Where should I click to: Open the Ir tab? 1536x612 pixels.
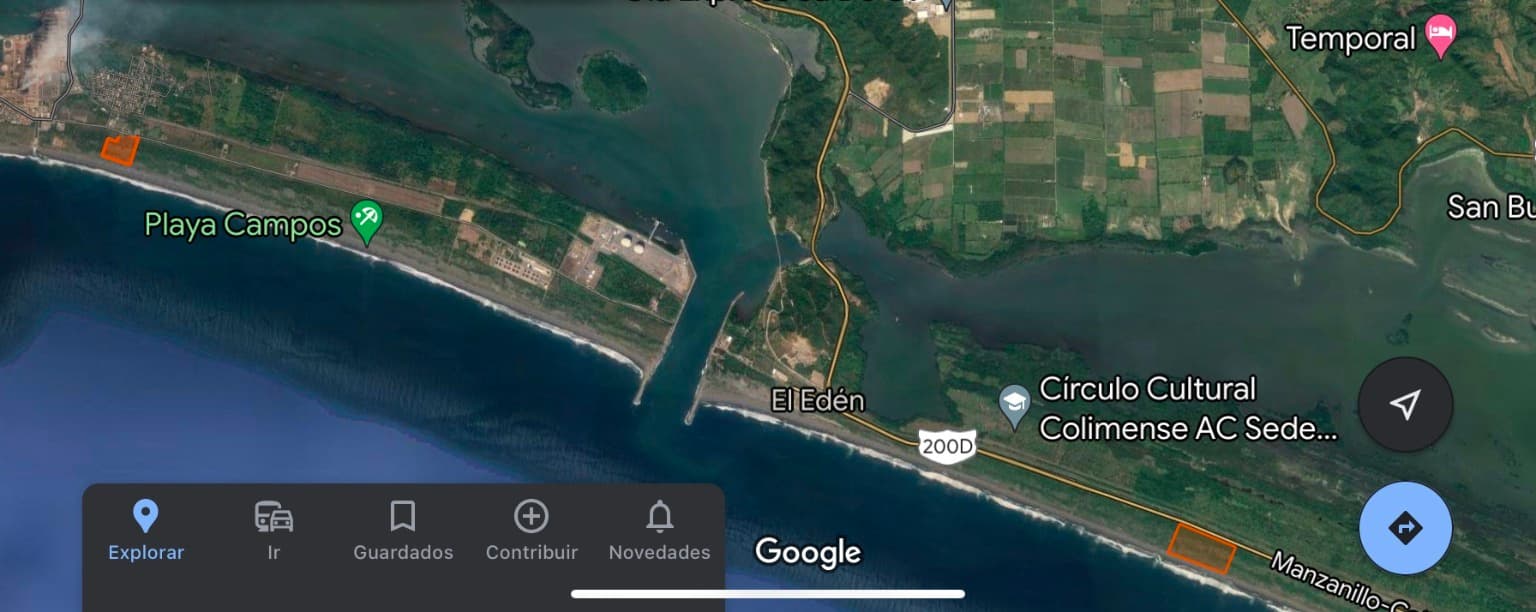click(273, 531)
